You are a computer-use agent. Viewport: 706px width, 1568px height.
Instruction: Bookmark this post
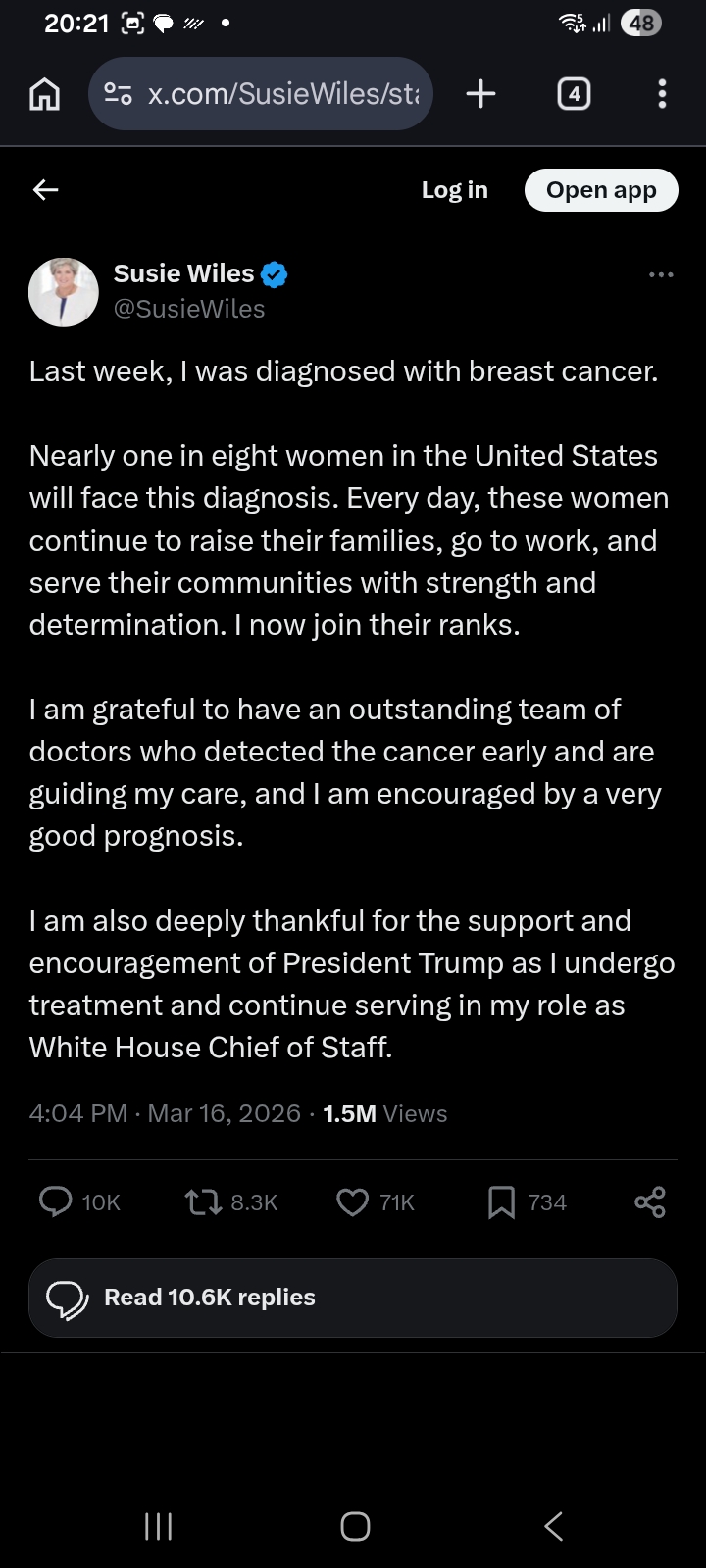tap(501, 1201)
